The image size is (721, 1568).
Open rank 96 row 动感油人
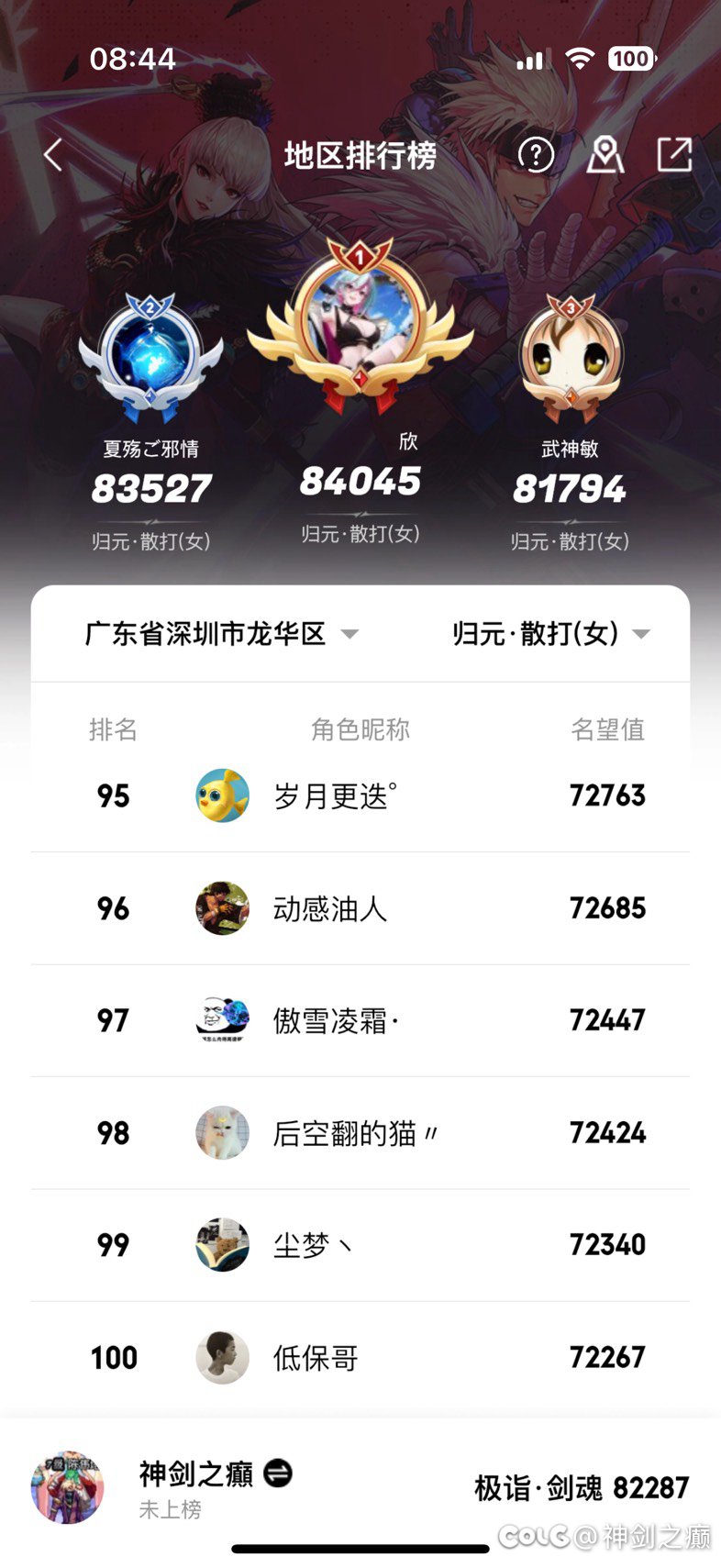[x=360, y=908]
